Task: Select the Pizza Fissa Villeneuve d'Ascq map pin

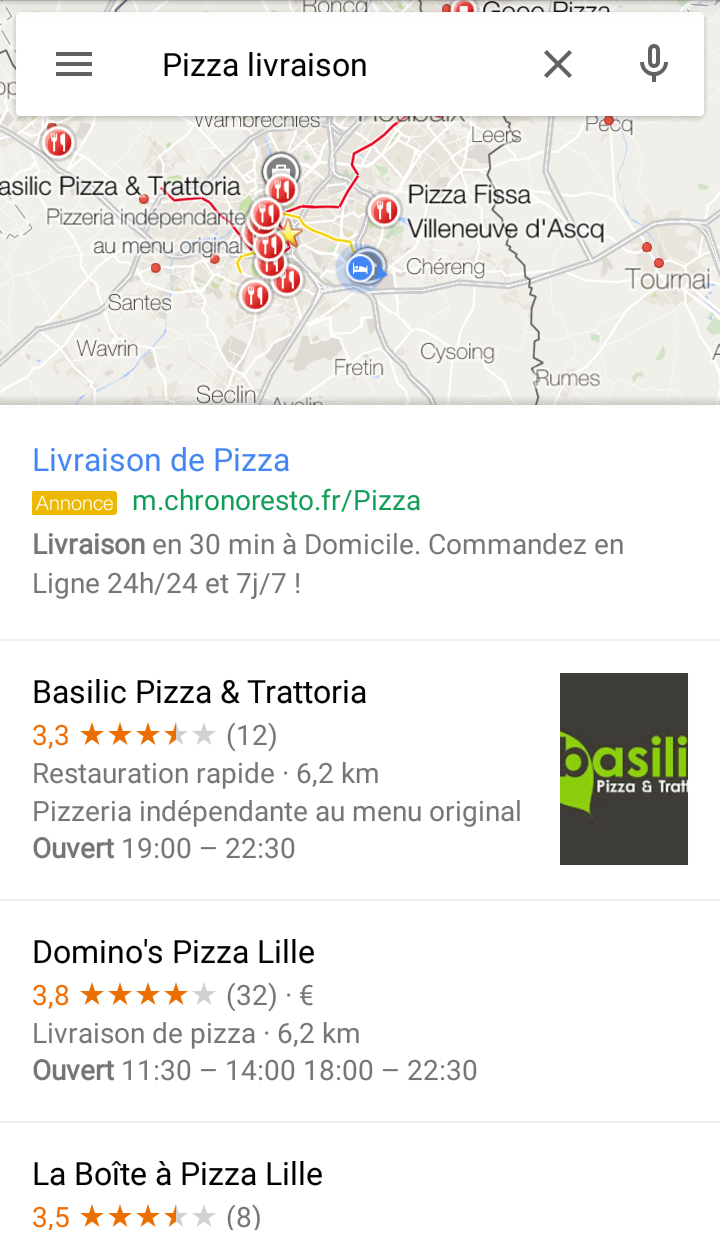Action: click(x=384, y=211)
